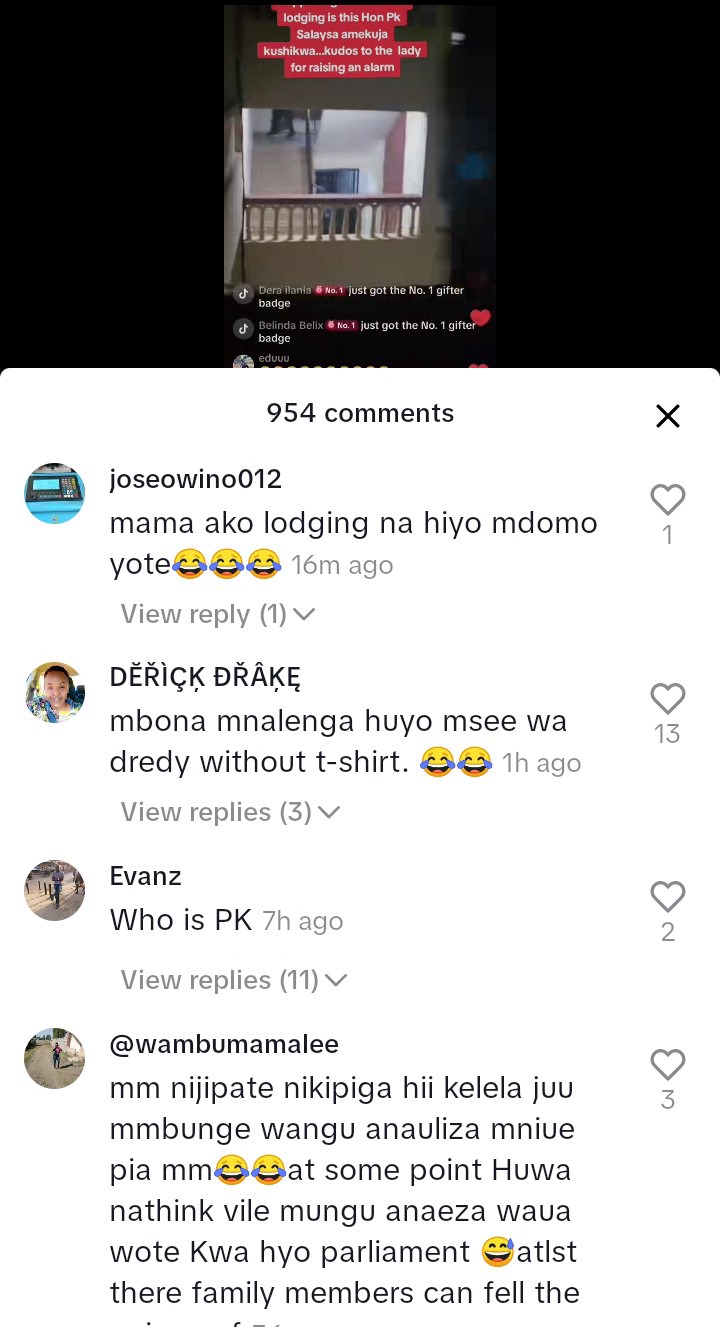Open @wambumamalee's profile avatar

coord(54,1058)
